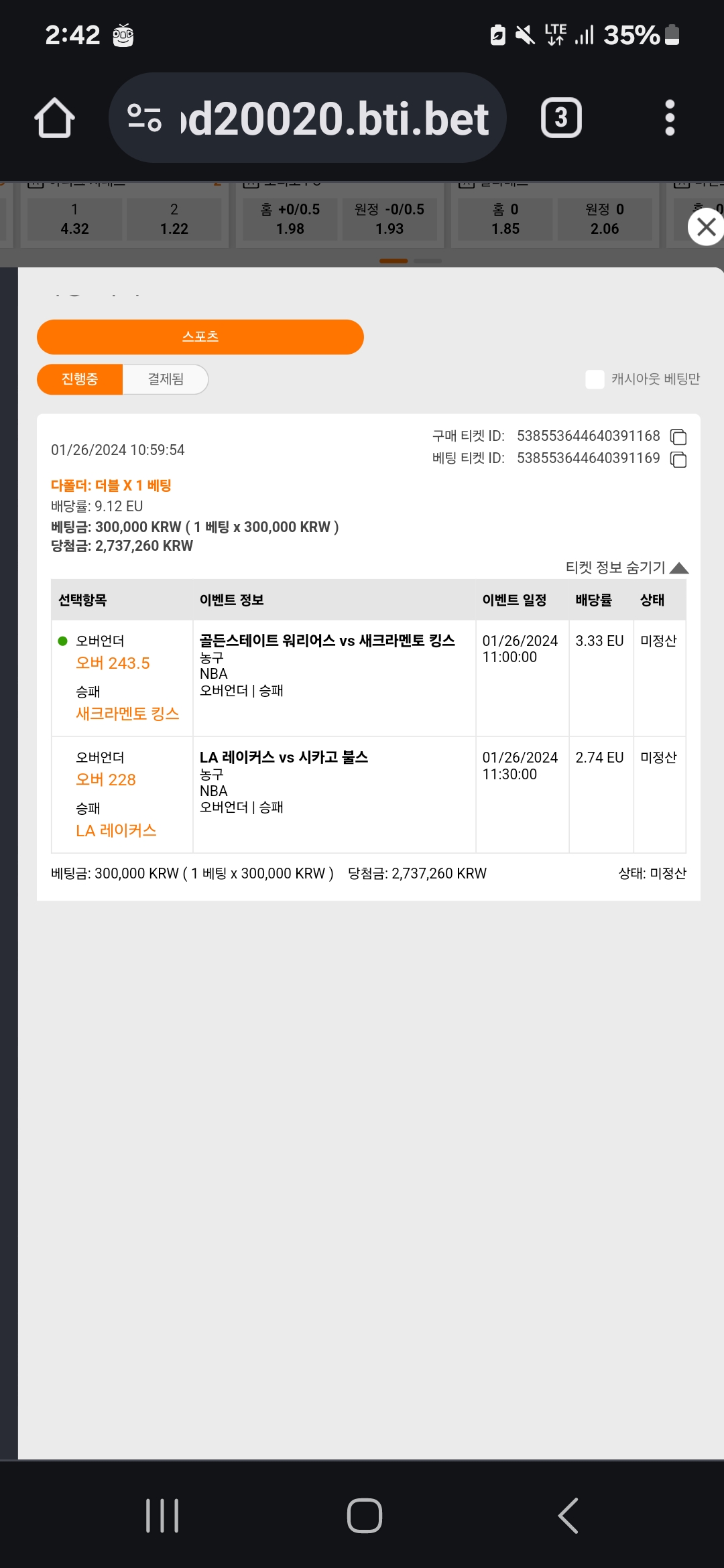The width and height of the screenshot is (724, 1568).
Task: Go back with the system back button
Action: (x=568, y=1516)
